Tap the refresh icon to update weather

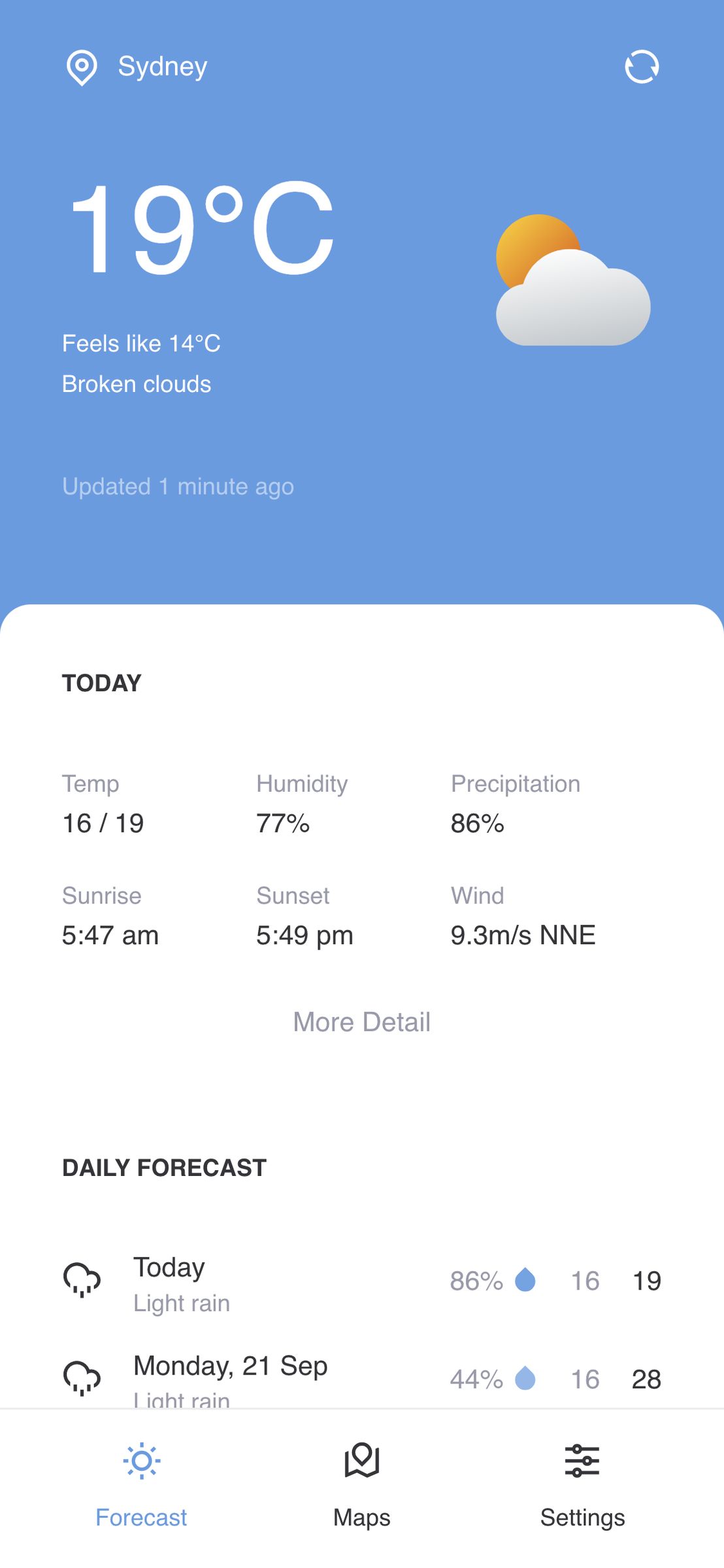tap(642, 66)
